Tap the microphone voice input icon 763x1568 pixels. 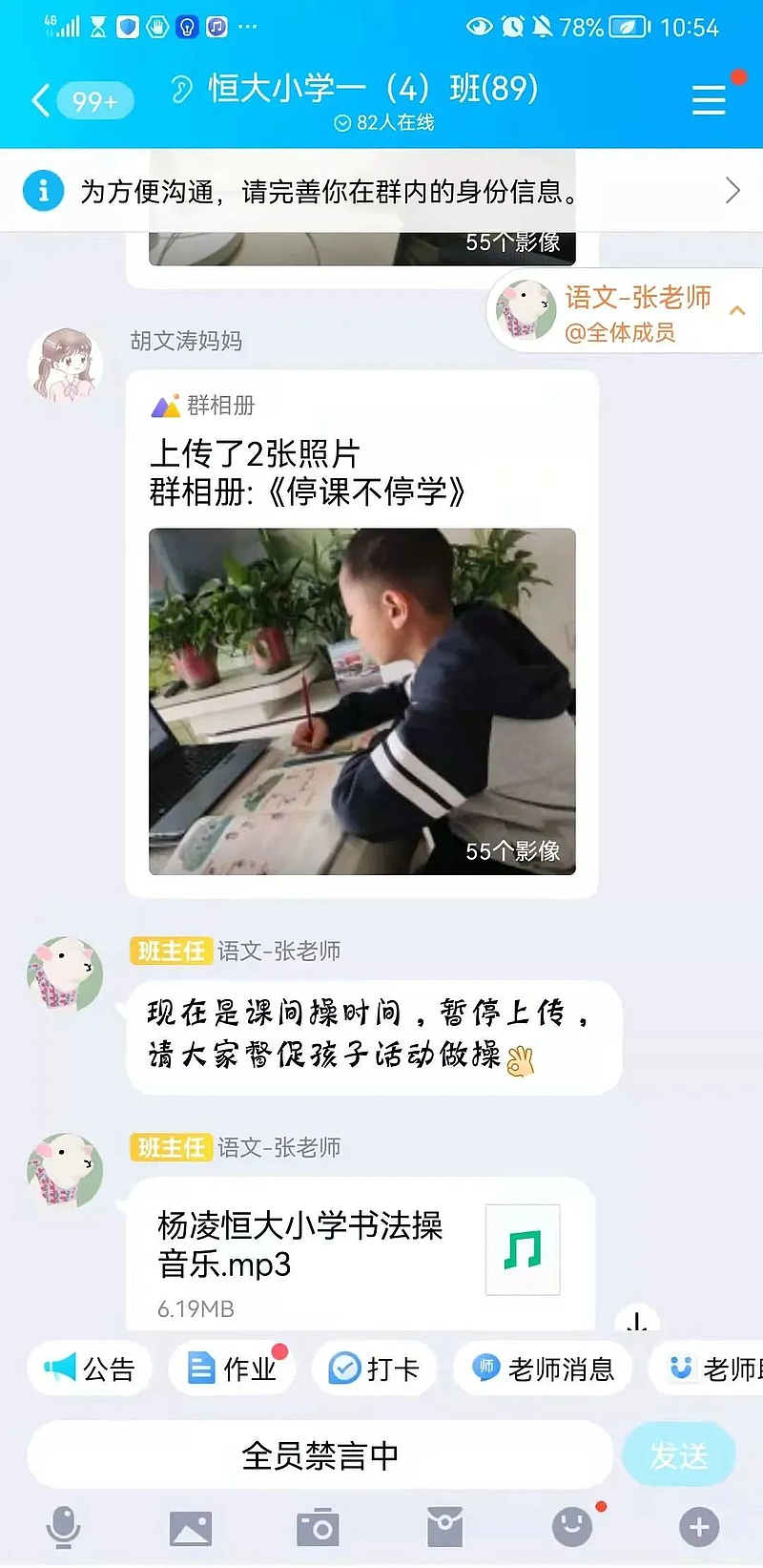[x=63, y=1527]
